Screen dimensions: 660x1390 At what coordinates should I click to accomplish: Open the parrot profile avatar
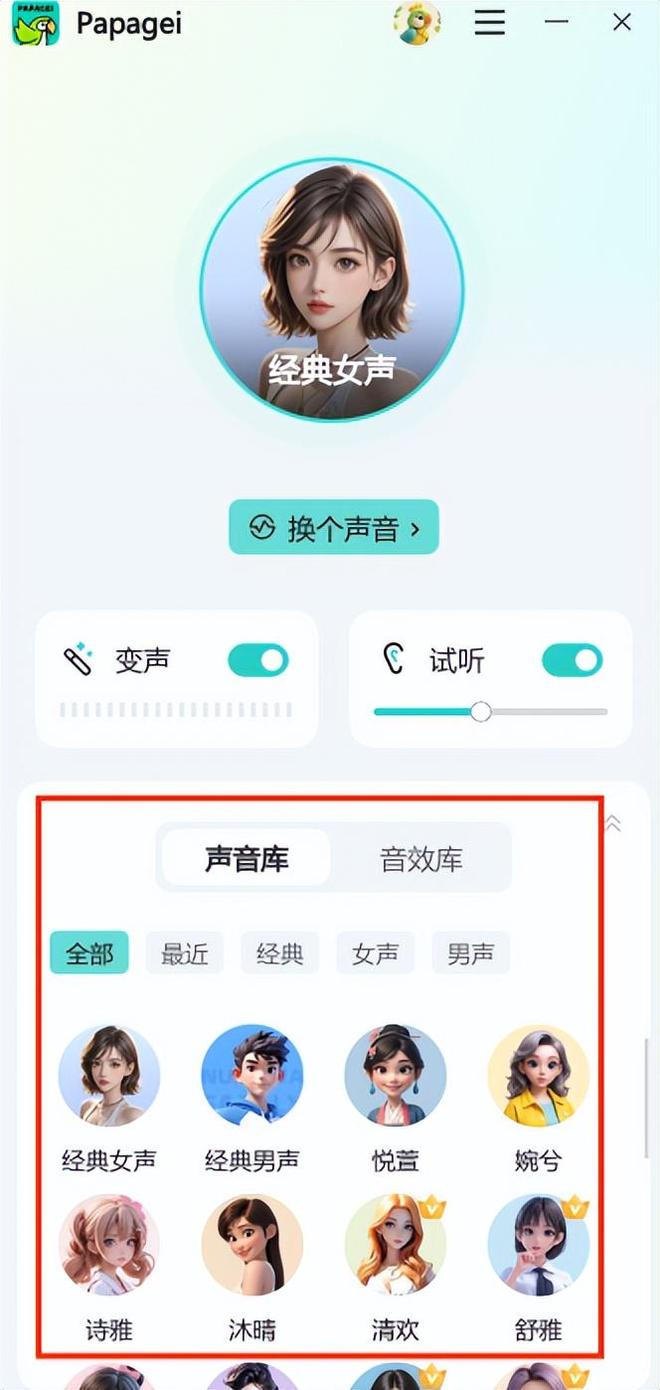click(417, 22)
